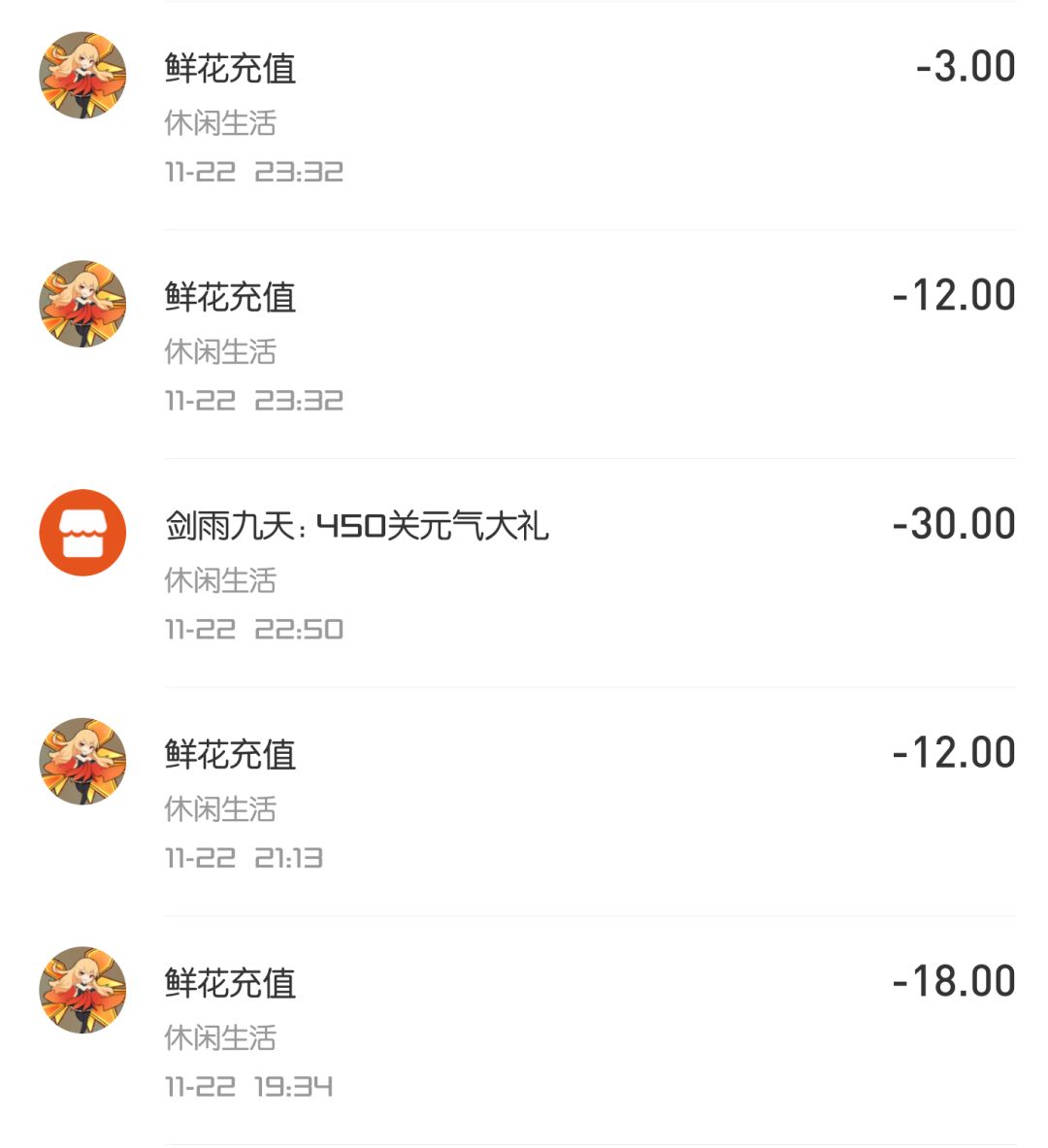View the -18.00 鲜花充值 record at 19:34
This screenshot has width=1048, height=1148.
(524, 1031)
